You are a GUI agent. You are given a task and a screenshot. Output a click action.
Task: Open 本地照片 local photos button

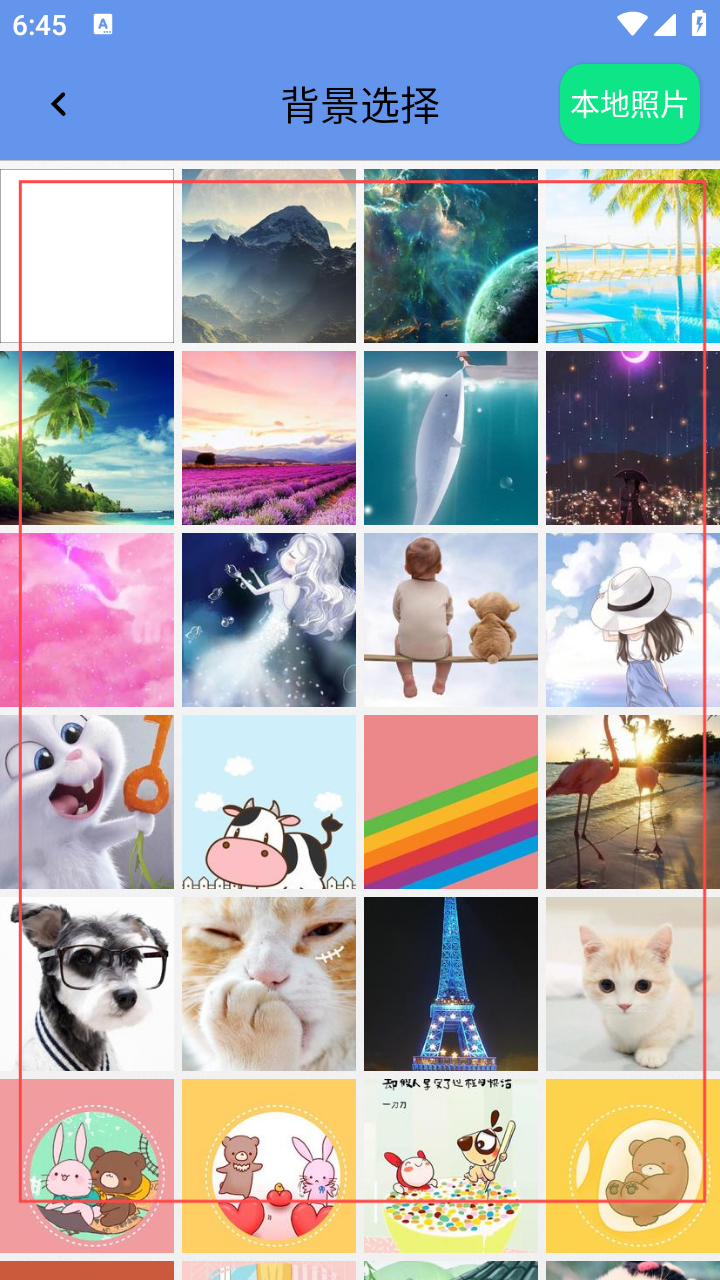click(x=629, y=104)
